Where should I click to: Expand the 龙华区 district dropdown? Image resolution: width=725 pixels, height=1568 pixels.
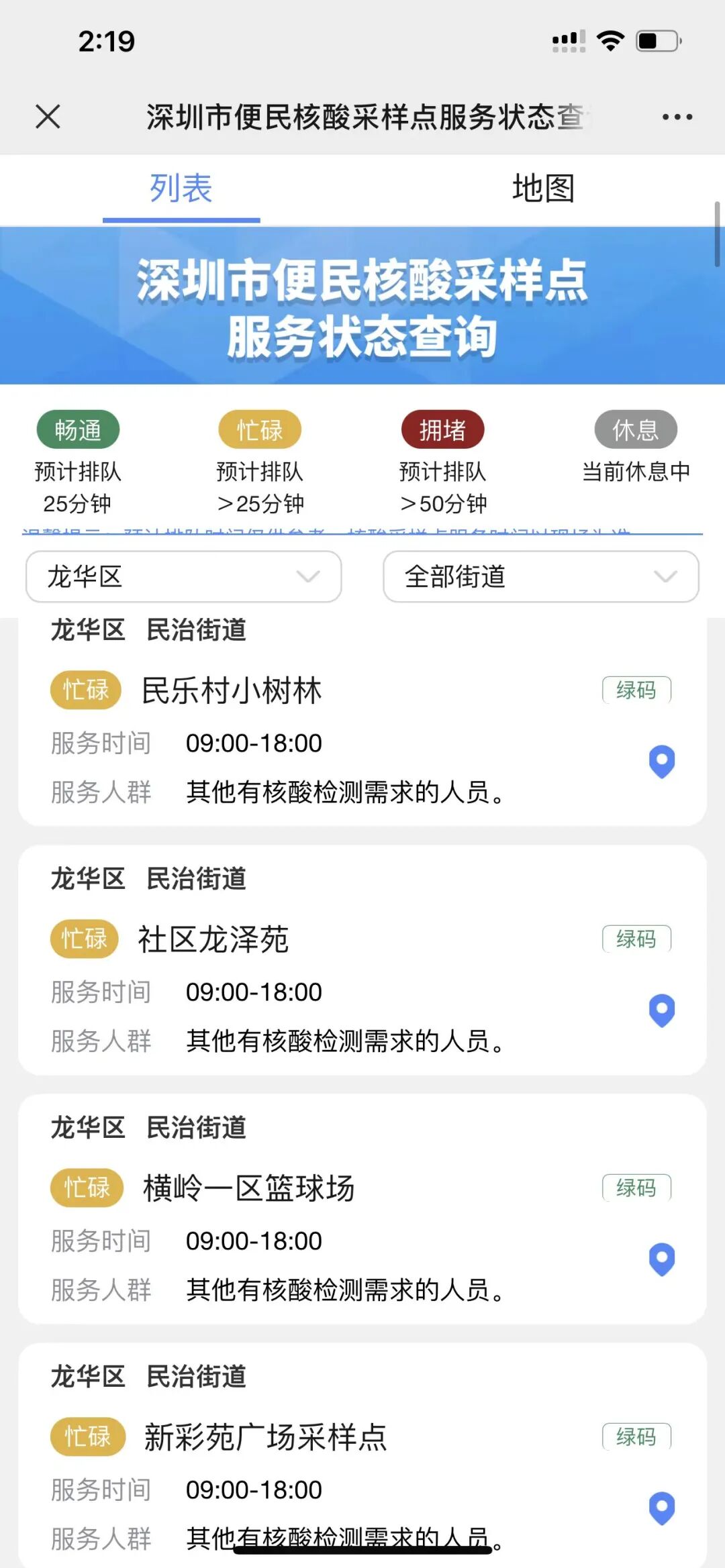pyautogui.click(x=183, y=576)
